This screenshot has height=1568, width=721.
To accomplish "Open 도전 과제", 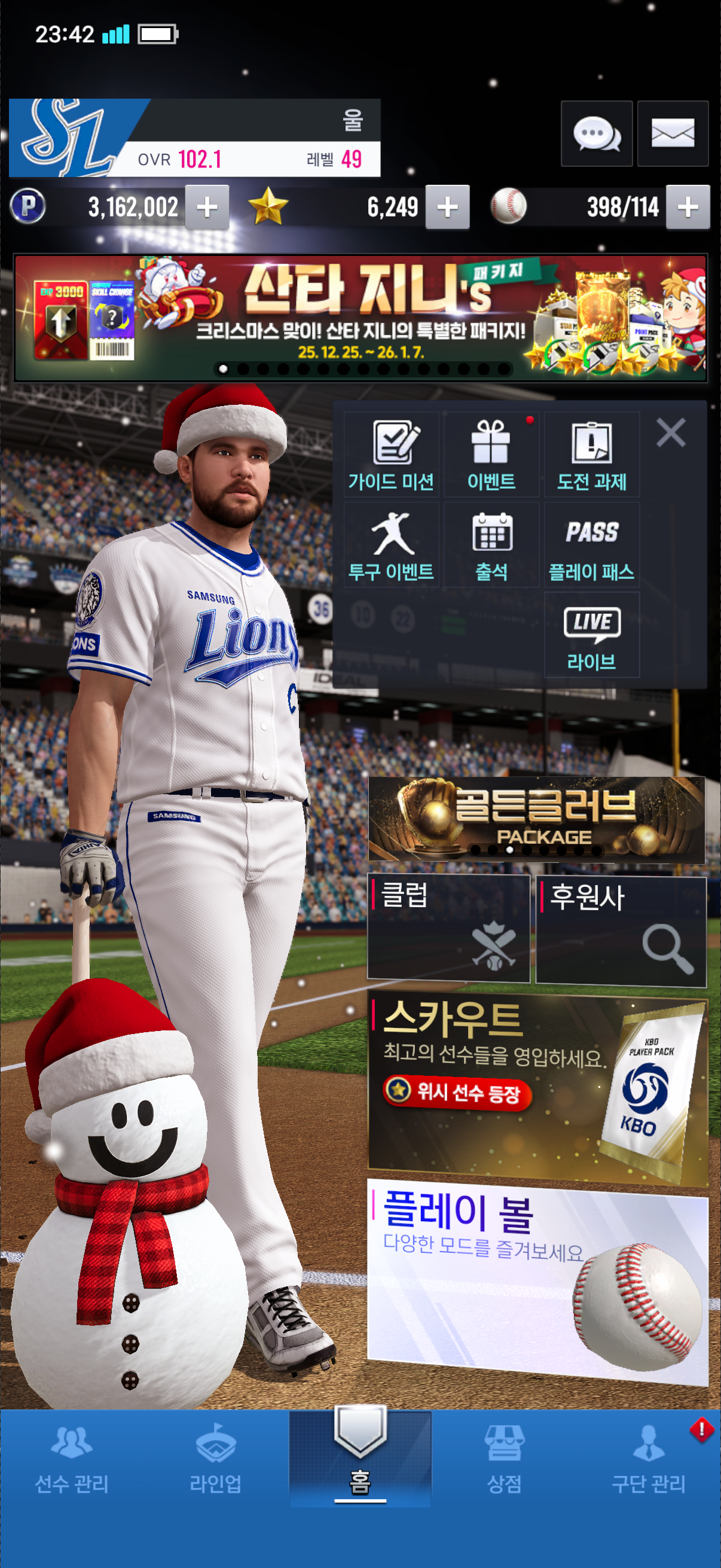I will tap(591, 454).
